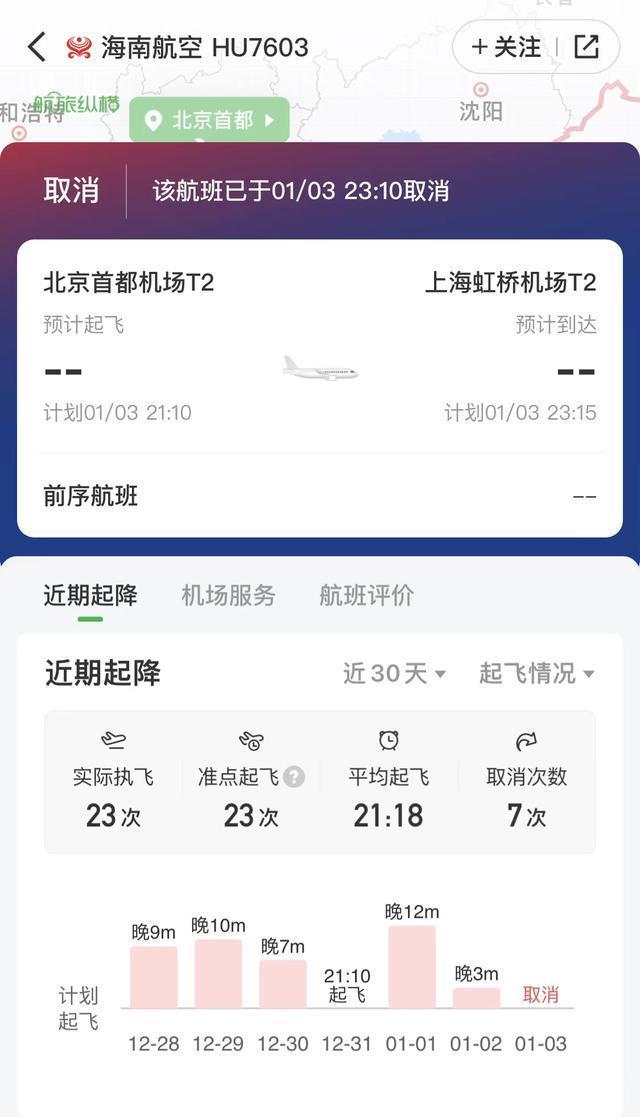The width and height of the screenshot is (640, 1117).
Task: Go back using the top arrow
Action: click(x=37, y=48)
